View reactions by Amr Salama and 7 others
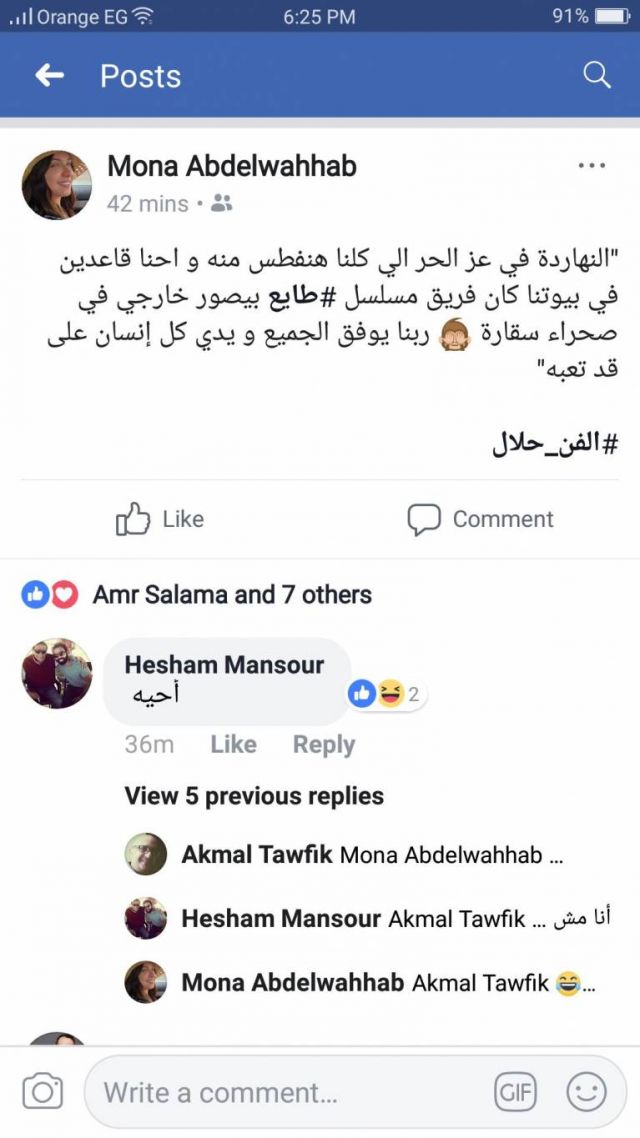Viewport: 640px width, 1138px height. pos(232,595)
